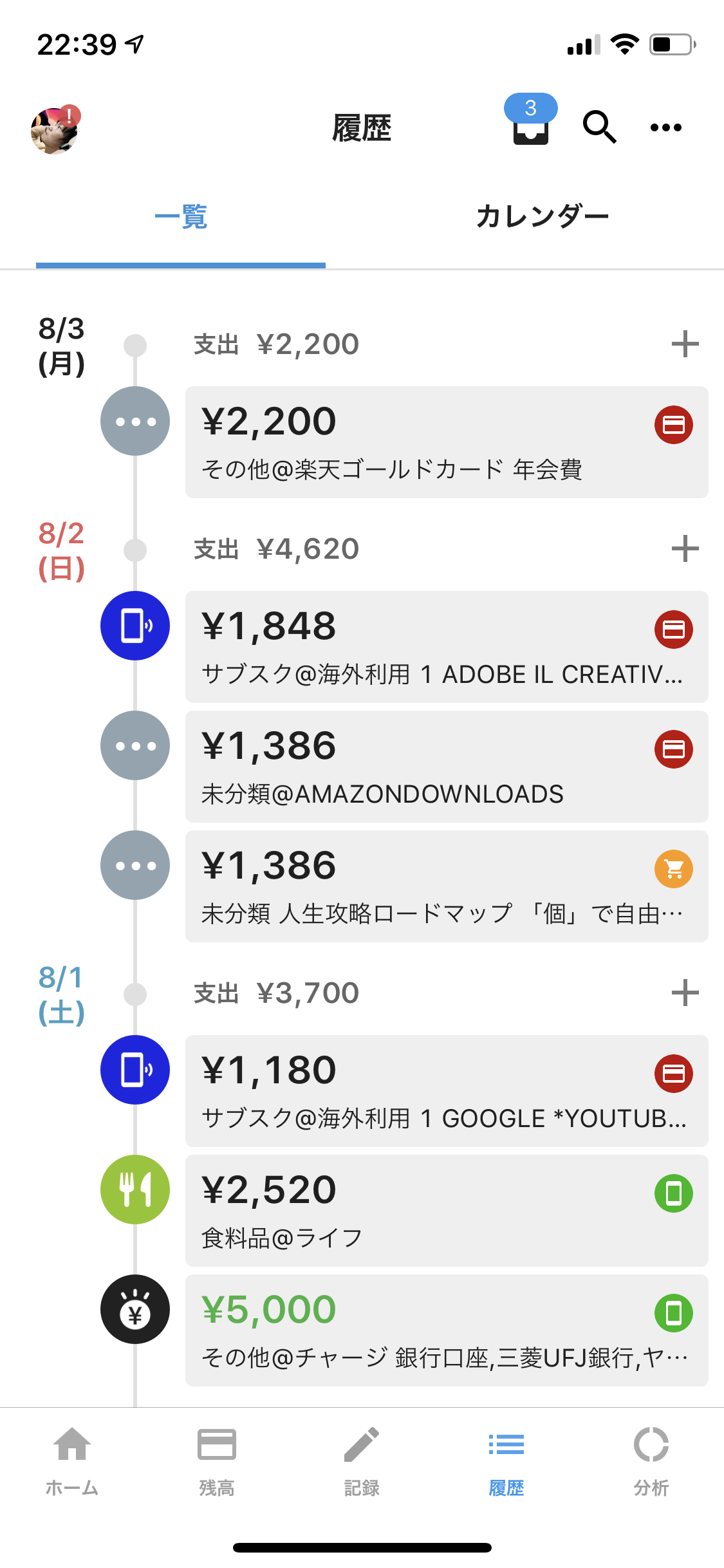Open the inbox with 3 notifications
Image resolution: width=724 pixels, height=1568 pixels.
pyautogui.click(x=530, y=120)
